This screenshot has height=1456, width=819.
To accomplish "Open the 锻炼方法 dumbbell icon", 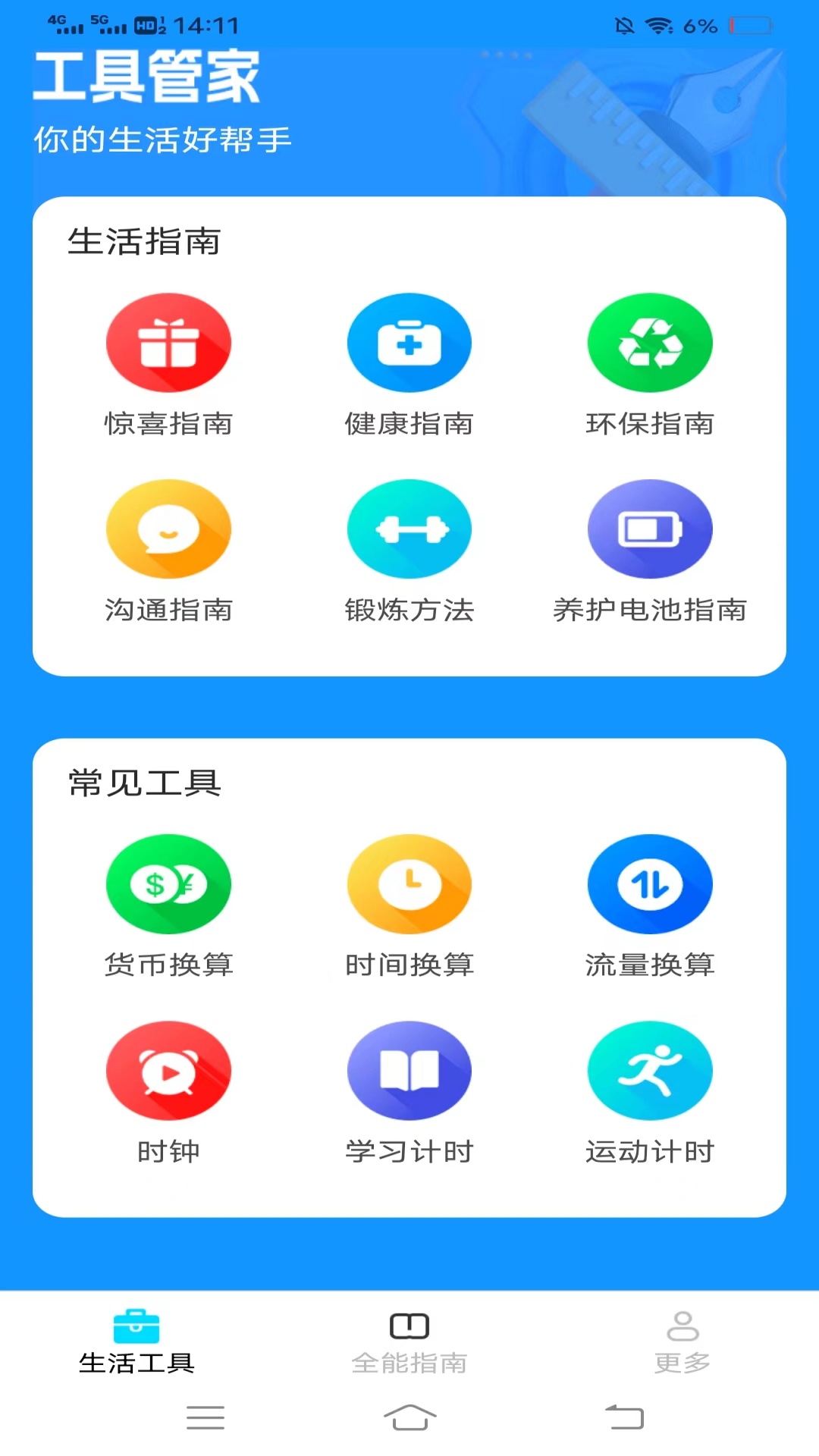I will (409, 529).
